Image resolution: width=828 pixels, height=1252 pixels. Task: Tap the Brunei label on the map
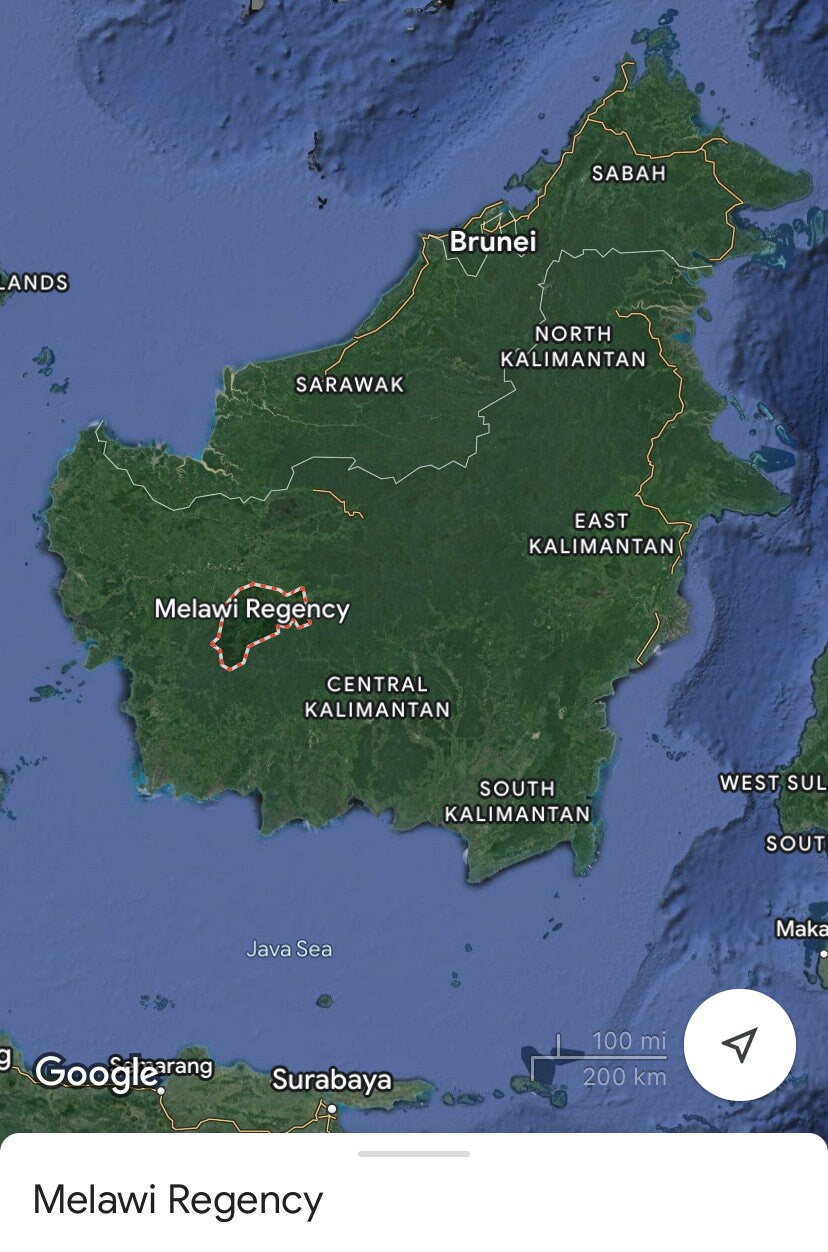point(493,242)
